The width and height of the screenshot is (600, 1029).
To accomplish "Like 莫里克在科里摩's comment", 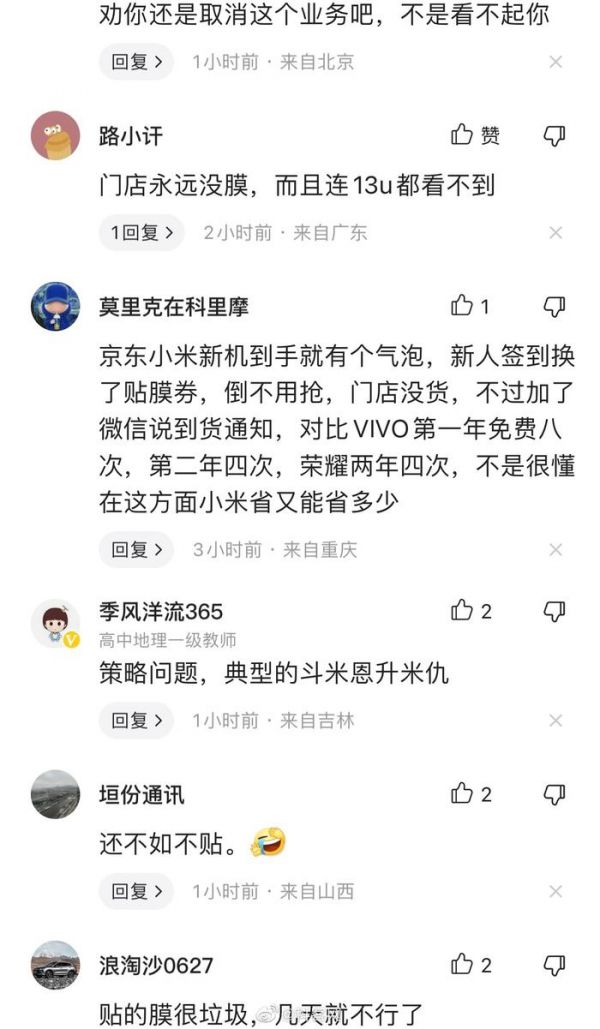I will (x=471, y=306).
